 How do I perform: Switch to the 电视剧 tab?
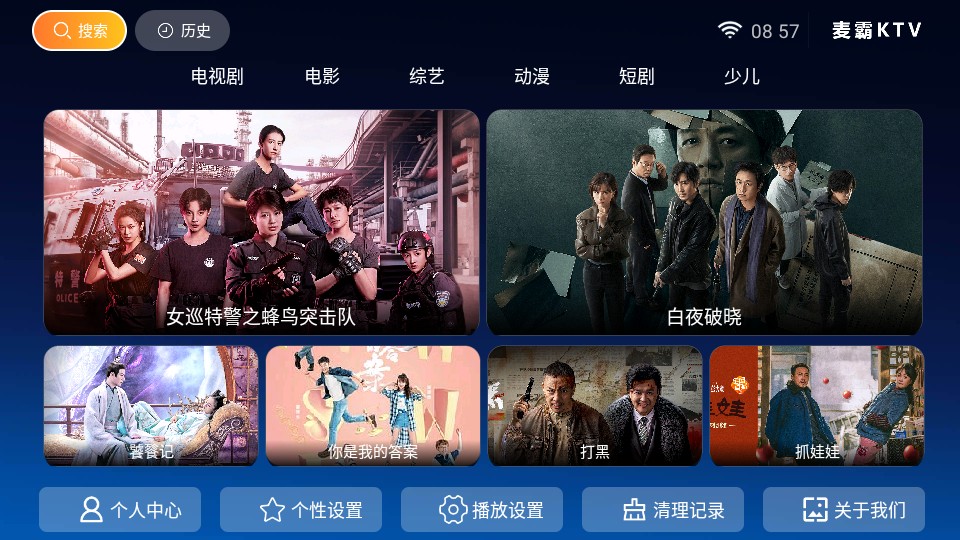click(x=217, y=76)
